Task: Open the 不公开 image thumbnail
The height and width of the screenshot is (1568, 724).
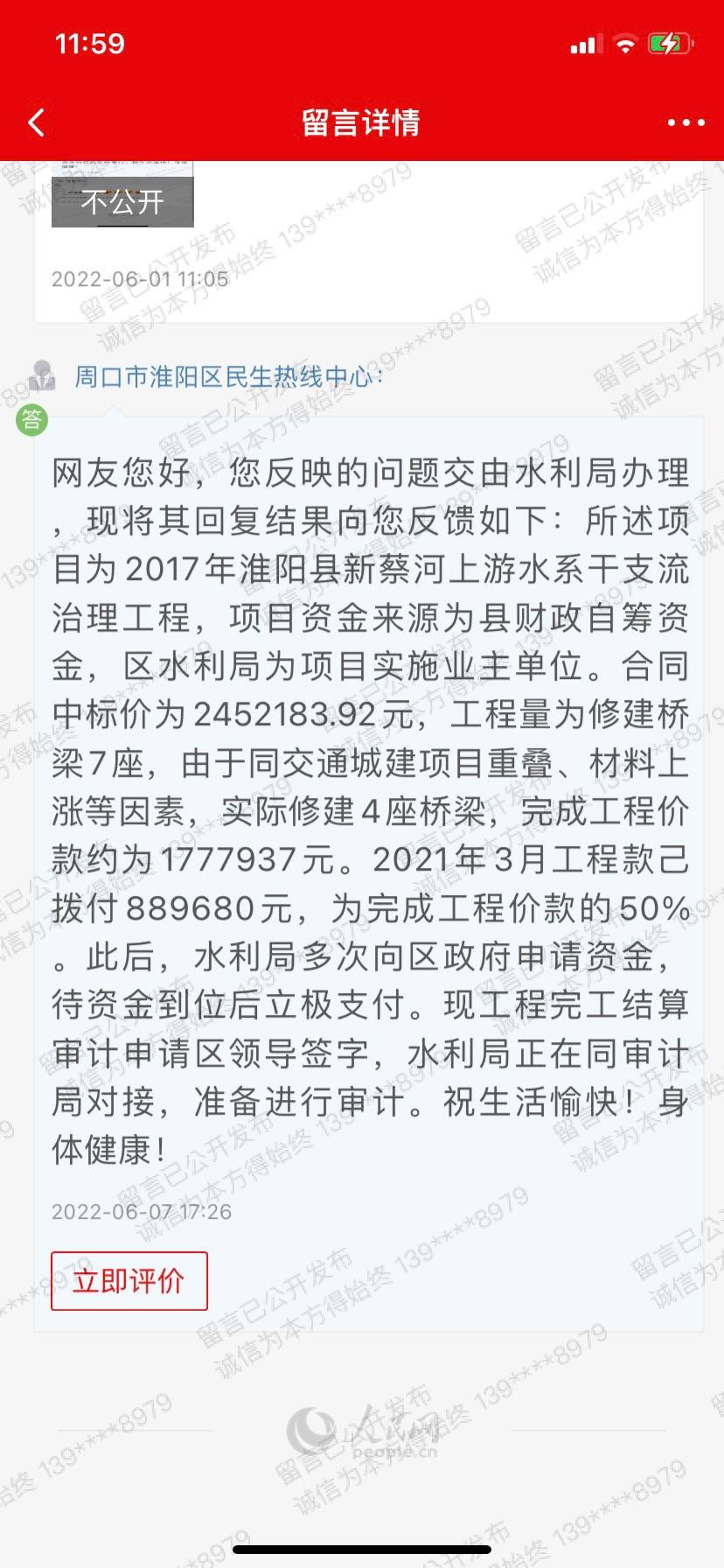Action: tap(122, 194)
